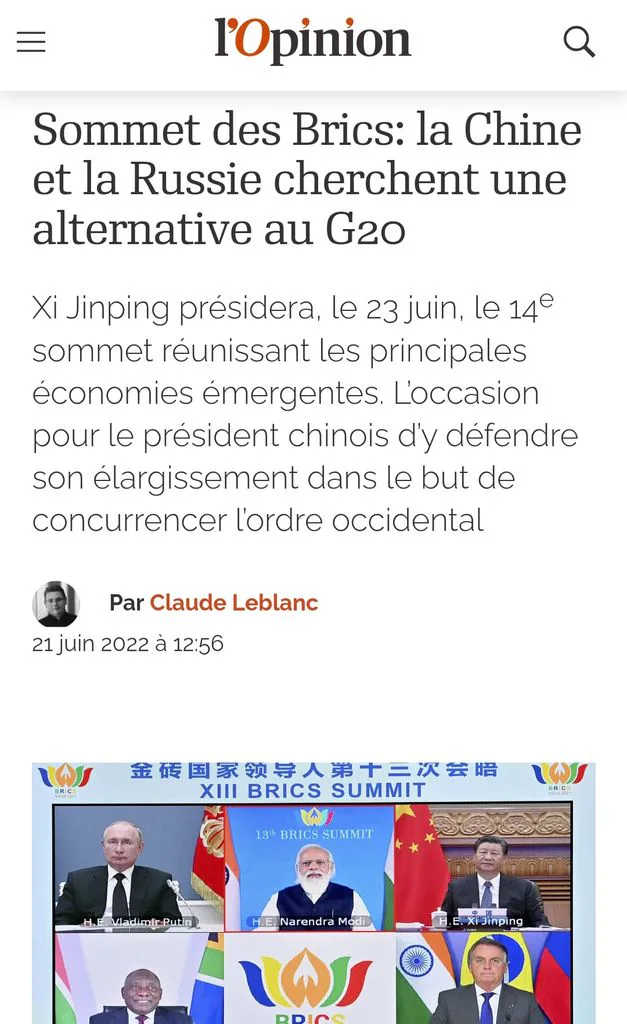View the BRICS summit article image
Image resolution: width=627 pixels, height=1024 pixels.
[314, 893]
